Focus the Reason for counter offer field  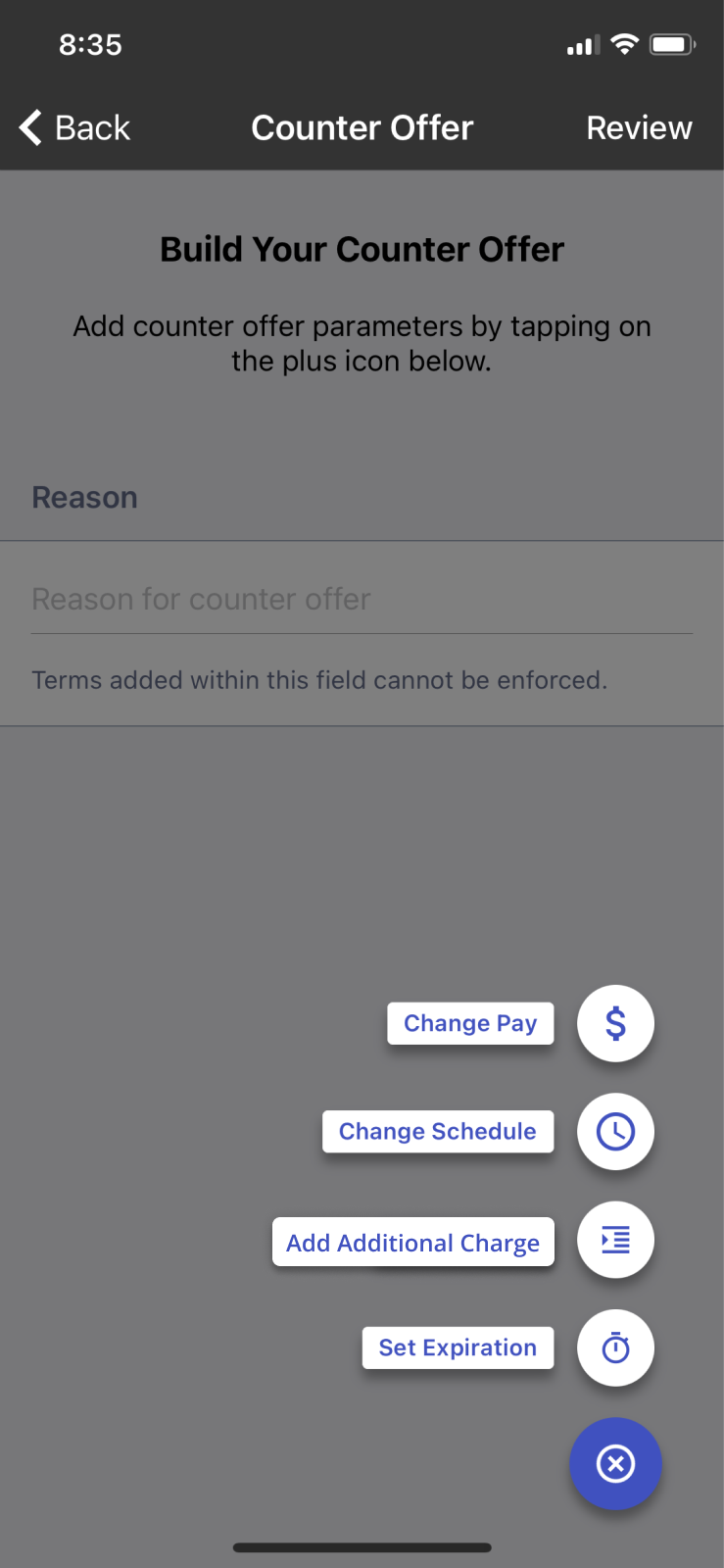pyautogui.click(x=361, y=599)
